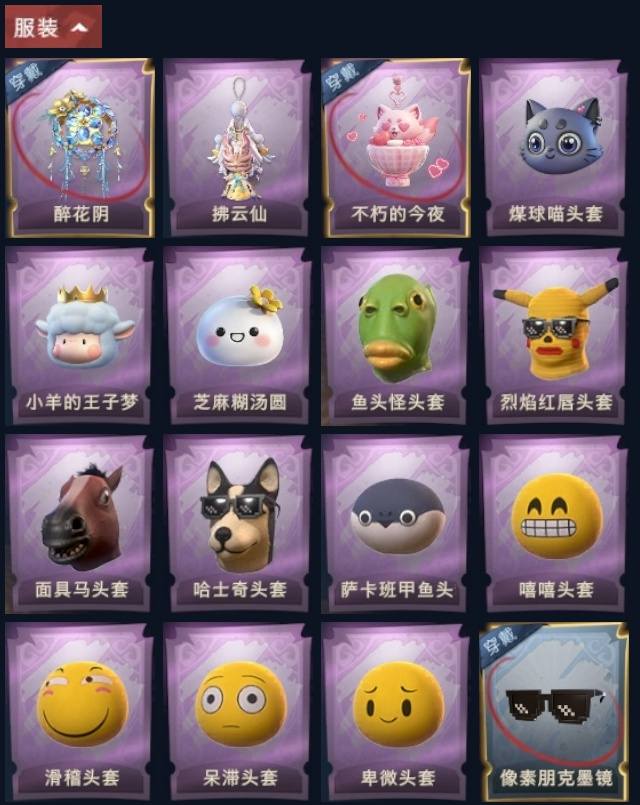Choose the 滑稽头套 emoji headgear
Image resolution: width=640 pixels, height=805 pixels.
pyautogui.click(x=81, y=711)
